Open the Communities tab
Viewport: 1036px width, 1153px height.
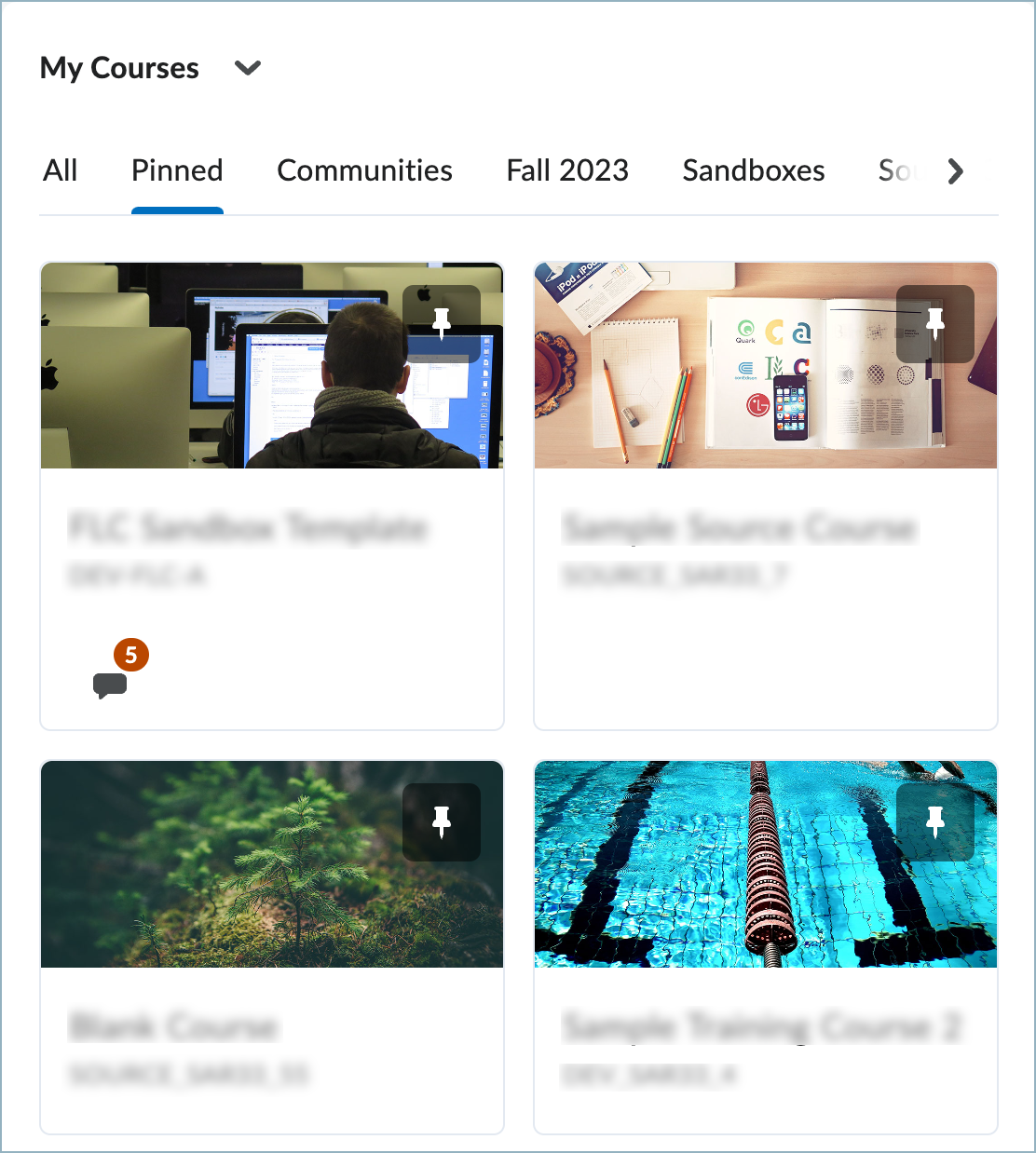tap(364, 170)
